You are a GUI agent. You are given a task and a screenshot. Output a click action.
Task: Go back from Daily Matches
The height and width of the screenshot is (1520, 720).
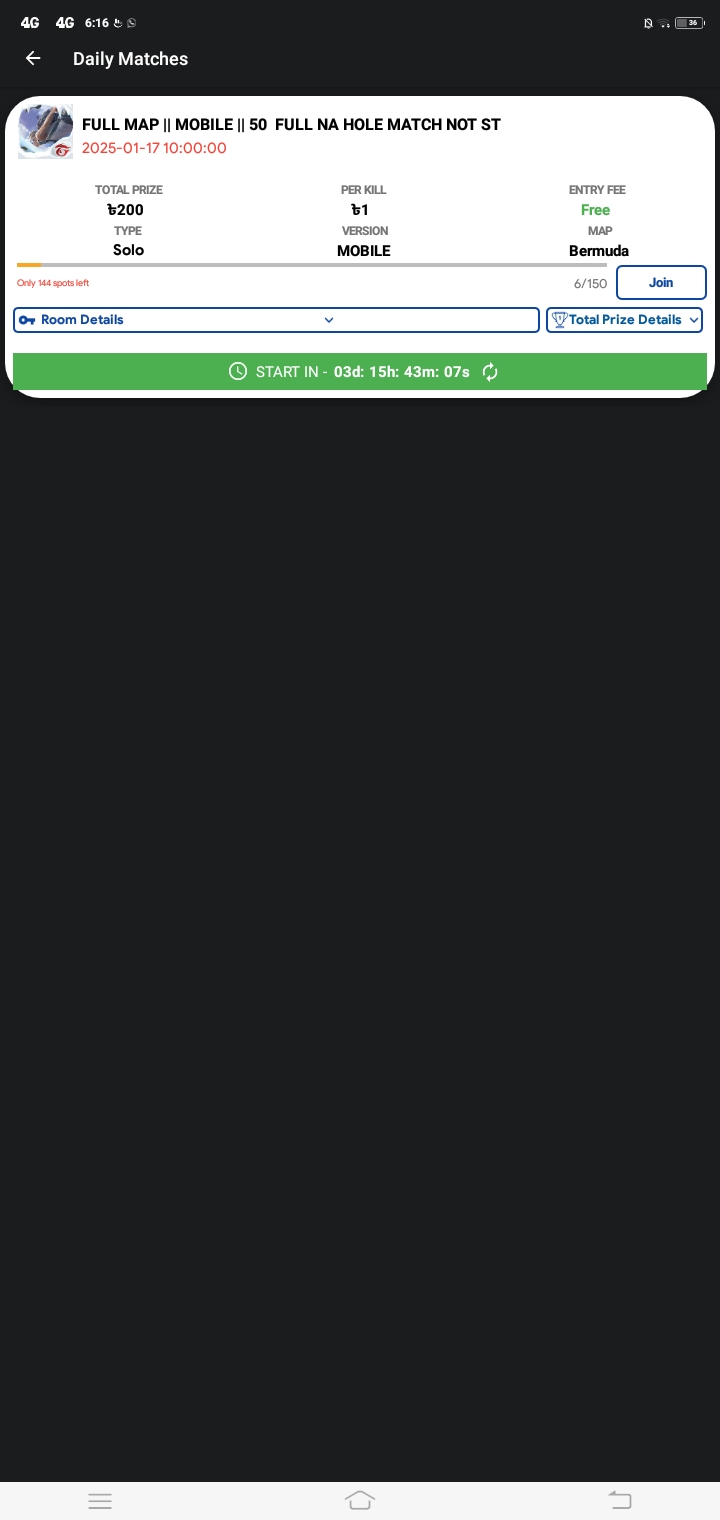[33, 58]
